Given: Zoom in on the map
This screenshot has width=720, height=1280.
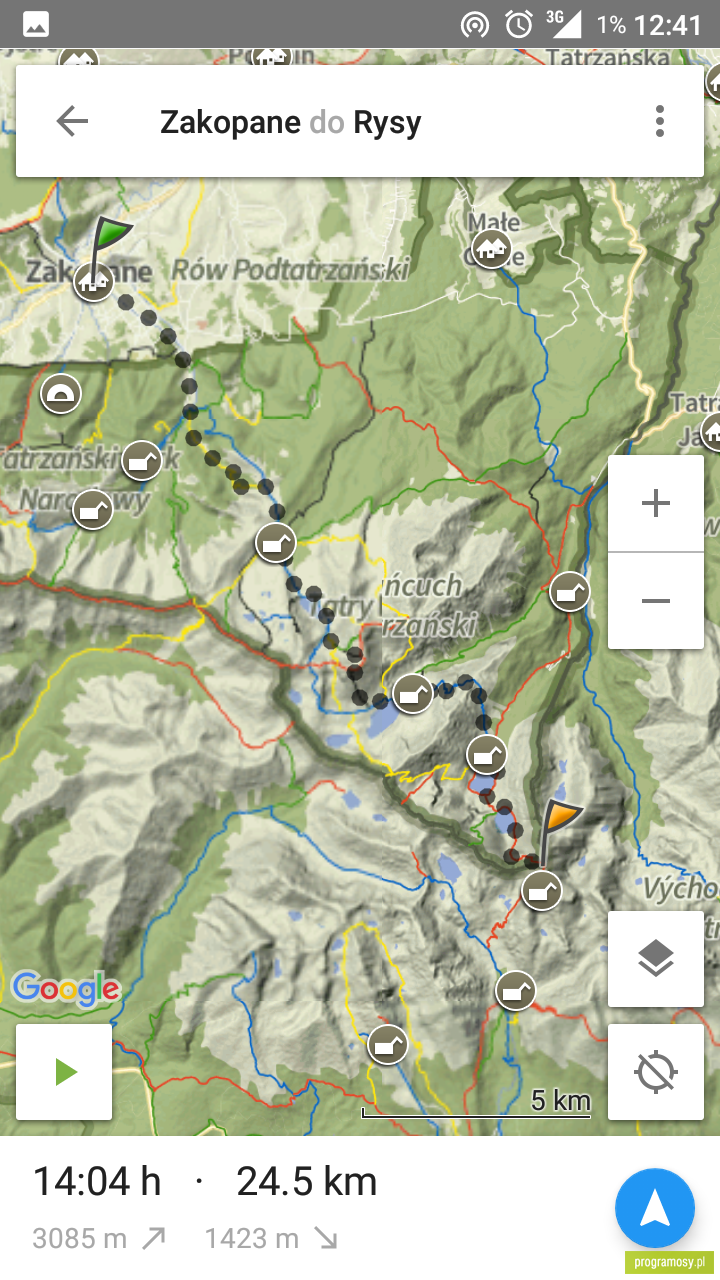Looking at the screenshot, I should (x=656, y=503).
